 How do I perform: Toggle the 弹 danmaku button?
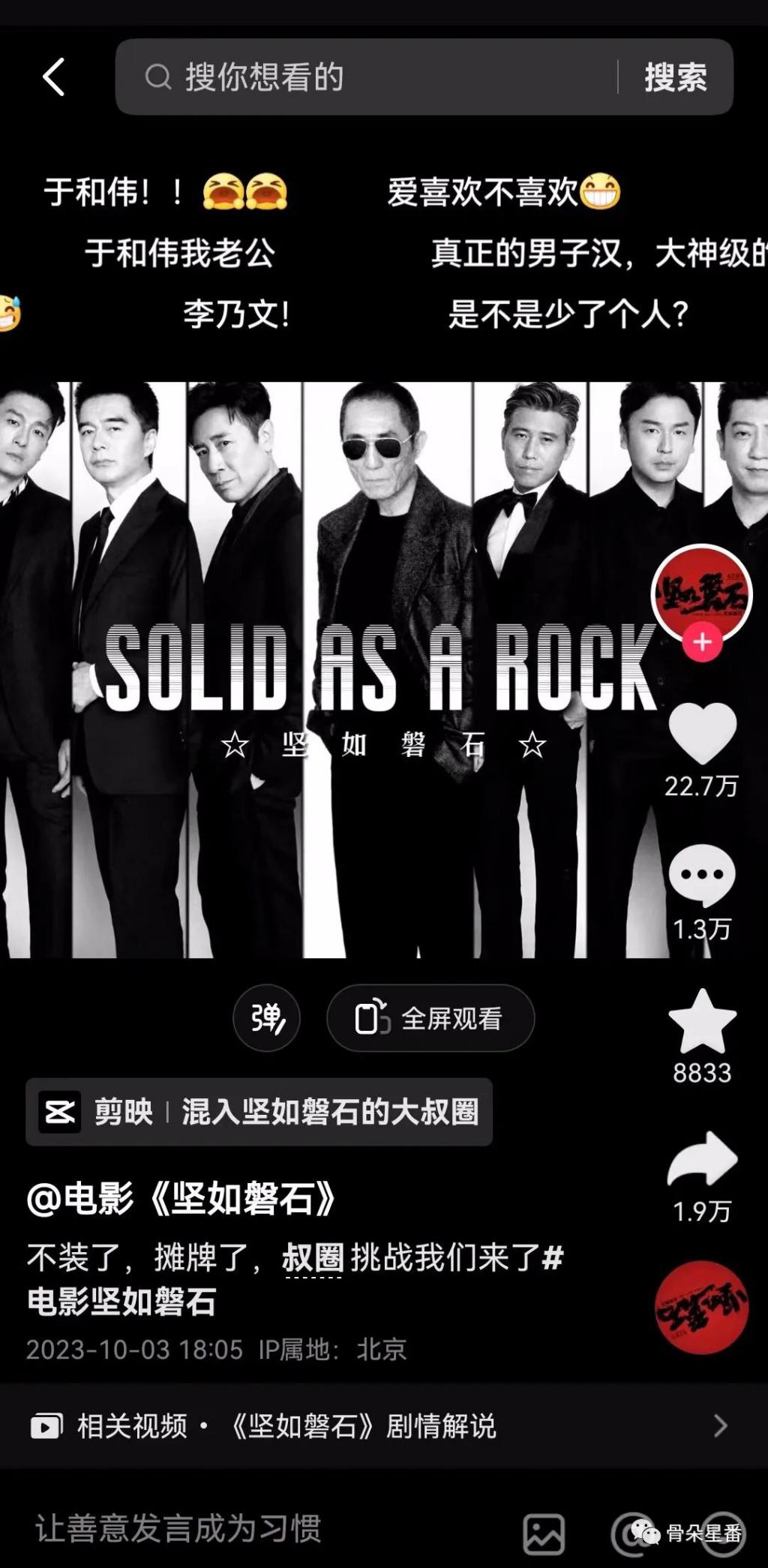[266, 1018]
